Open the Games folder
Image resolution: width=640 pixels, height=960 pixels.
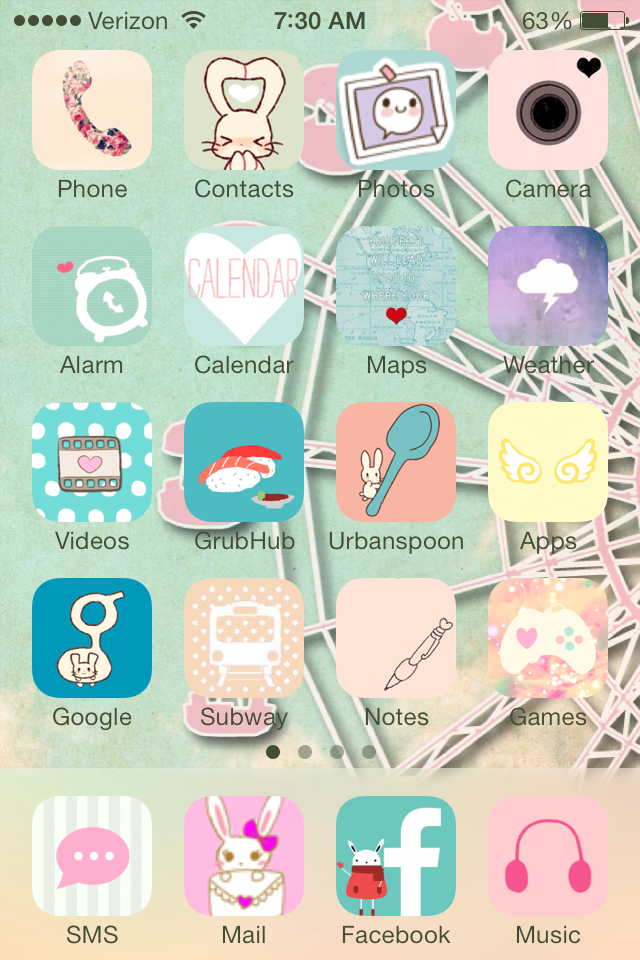click(x=548, y=638)
